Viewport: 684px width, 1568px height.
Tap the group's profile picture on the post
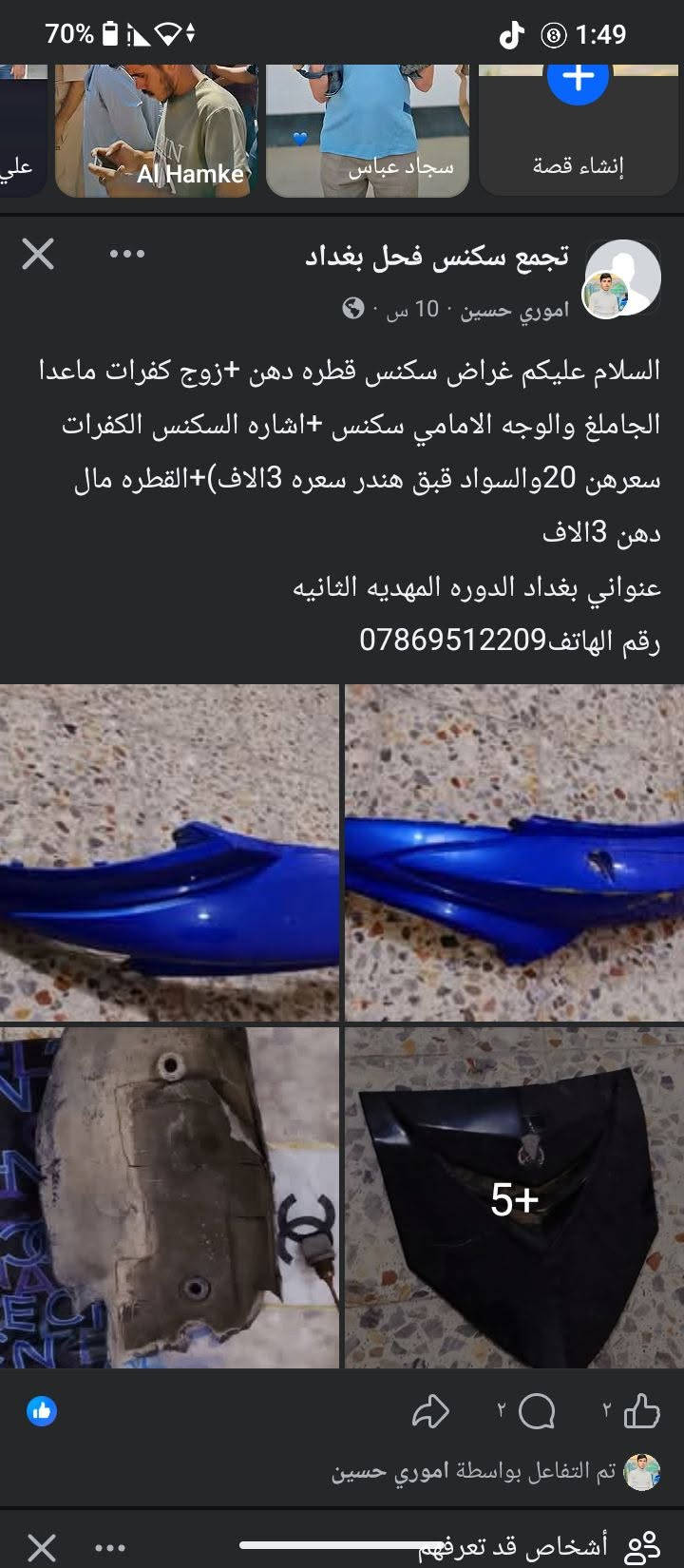[622, 279]
